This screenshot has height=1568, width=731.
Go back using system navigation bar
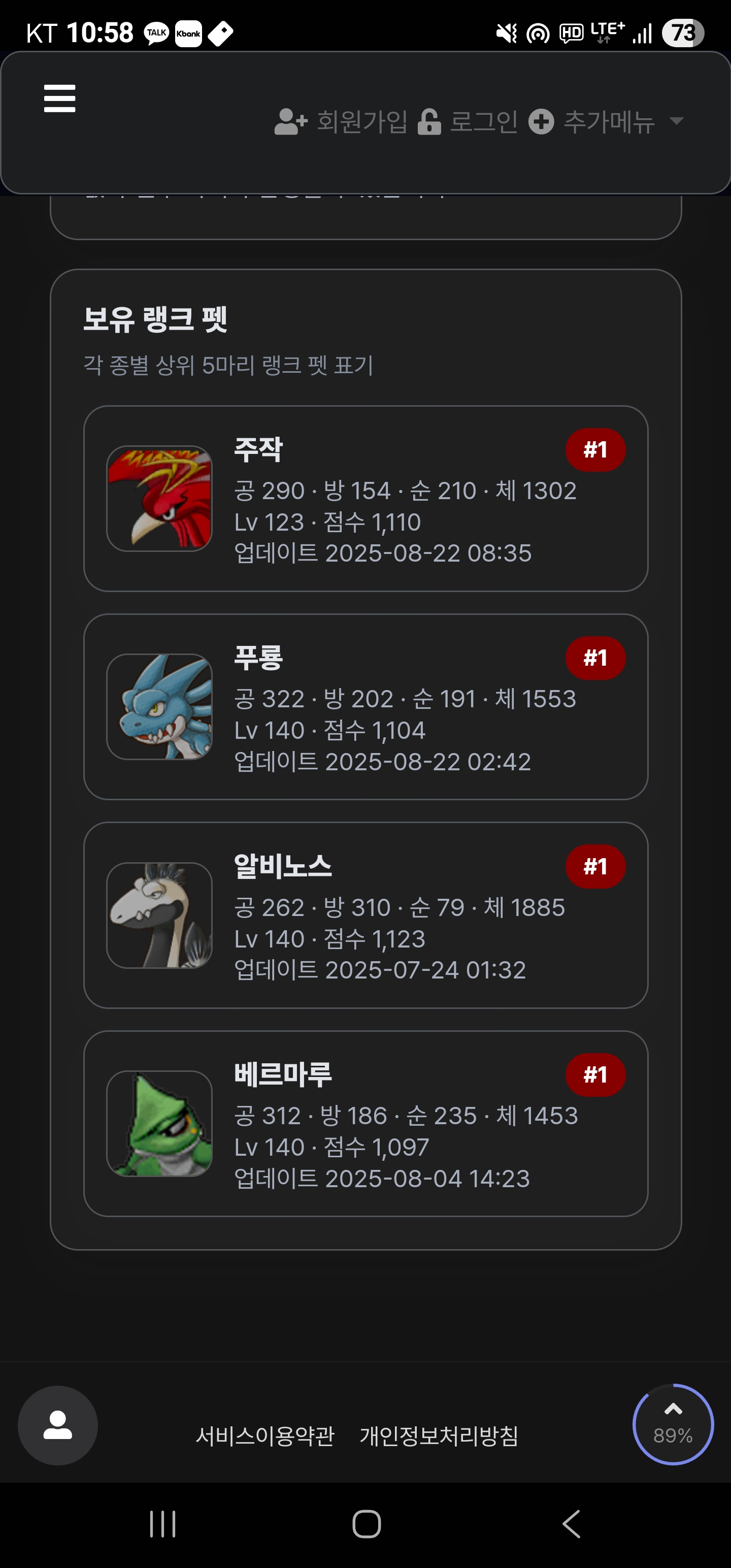pyautogui.click(x=571, y=1523)
